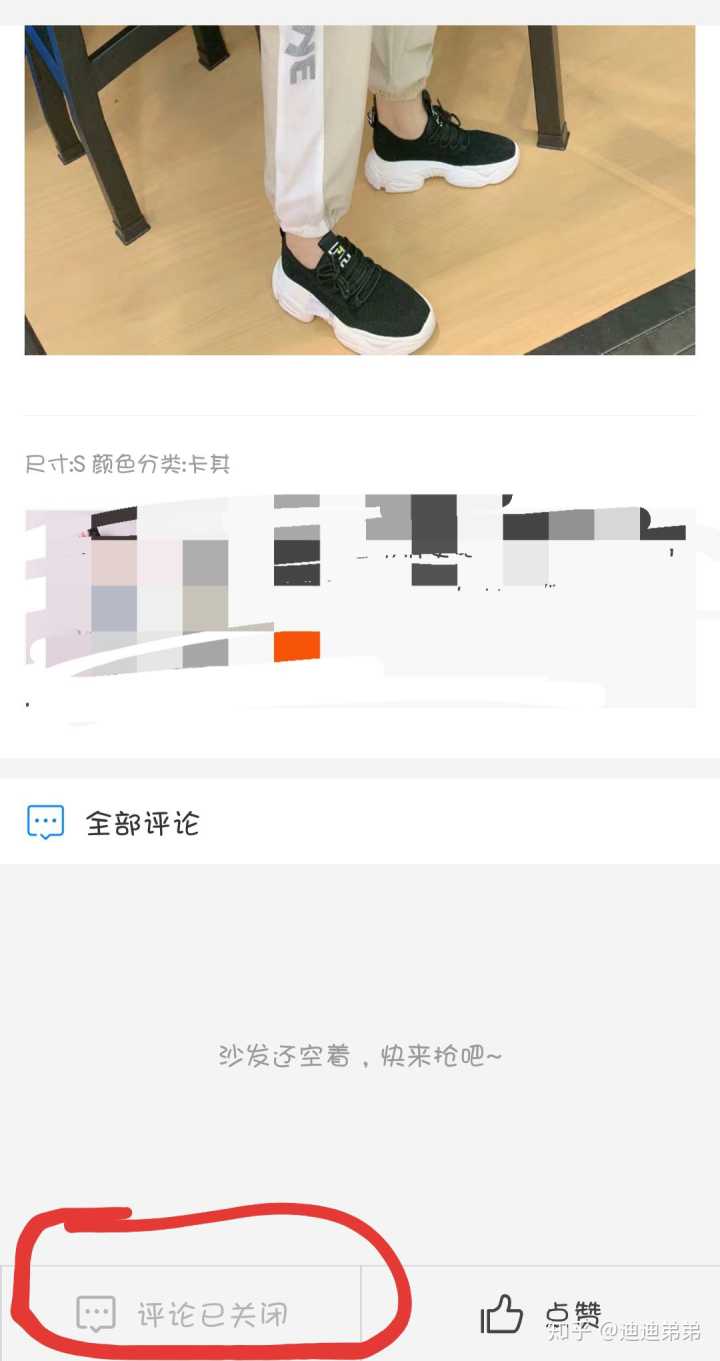This screenshot has height=1361, width=720.
Task: Like the review with 点赞 button
Action: 541,1313
